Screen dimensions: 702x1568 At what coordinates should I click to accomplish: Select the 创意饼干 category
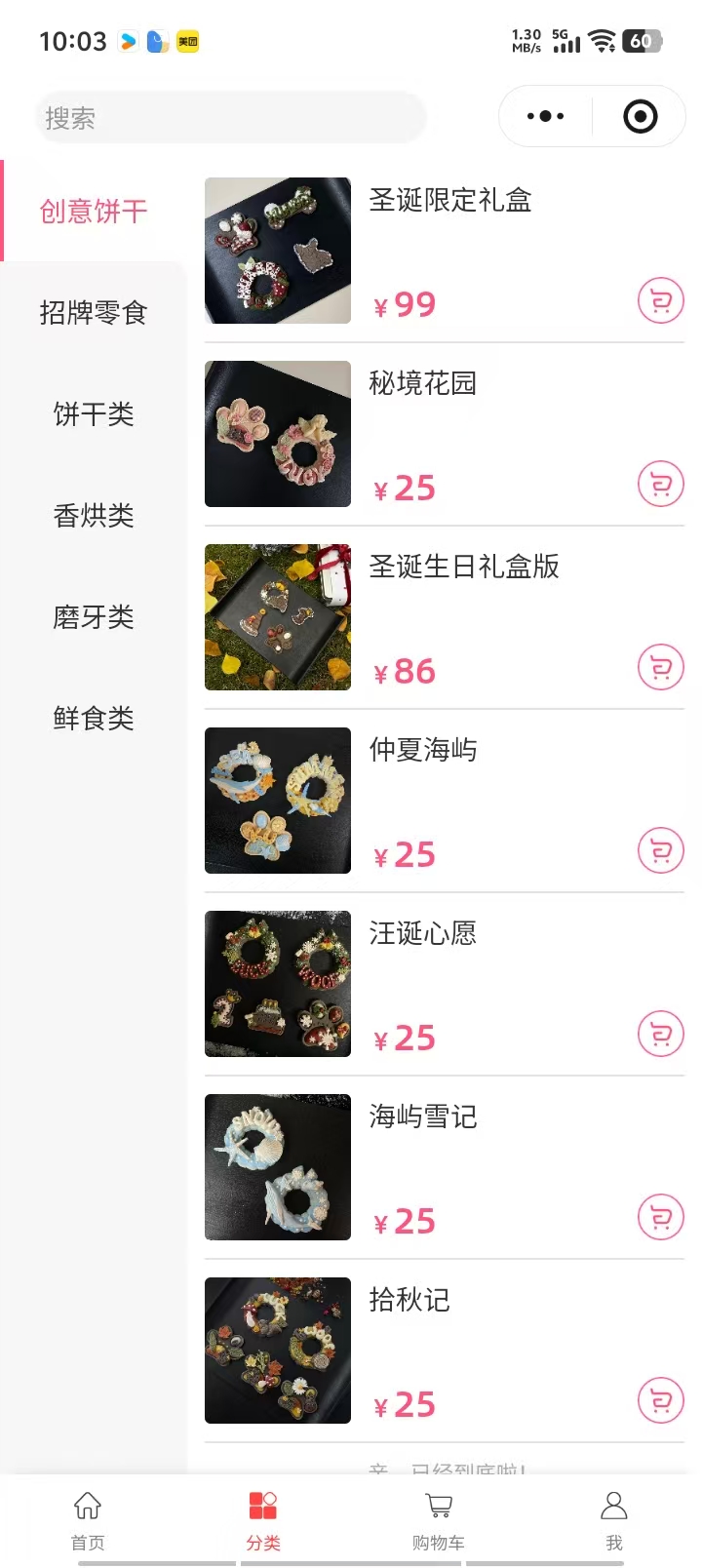tap(94, 211)
